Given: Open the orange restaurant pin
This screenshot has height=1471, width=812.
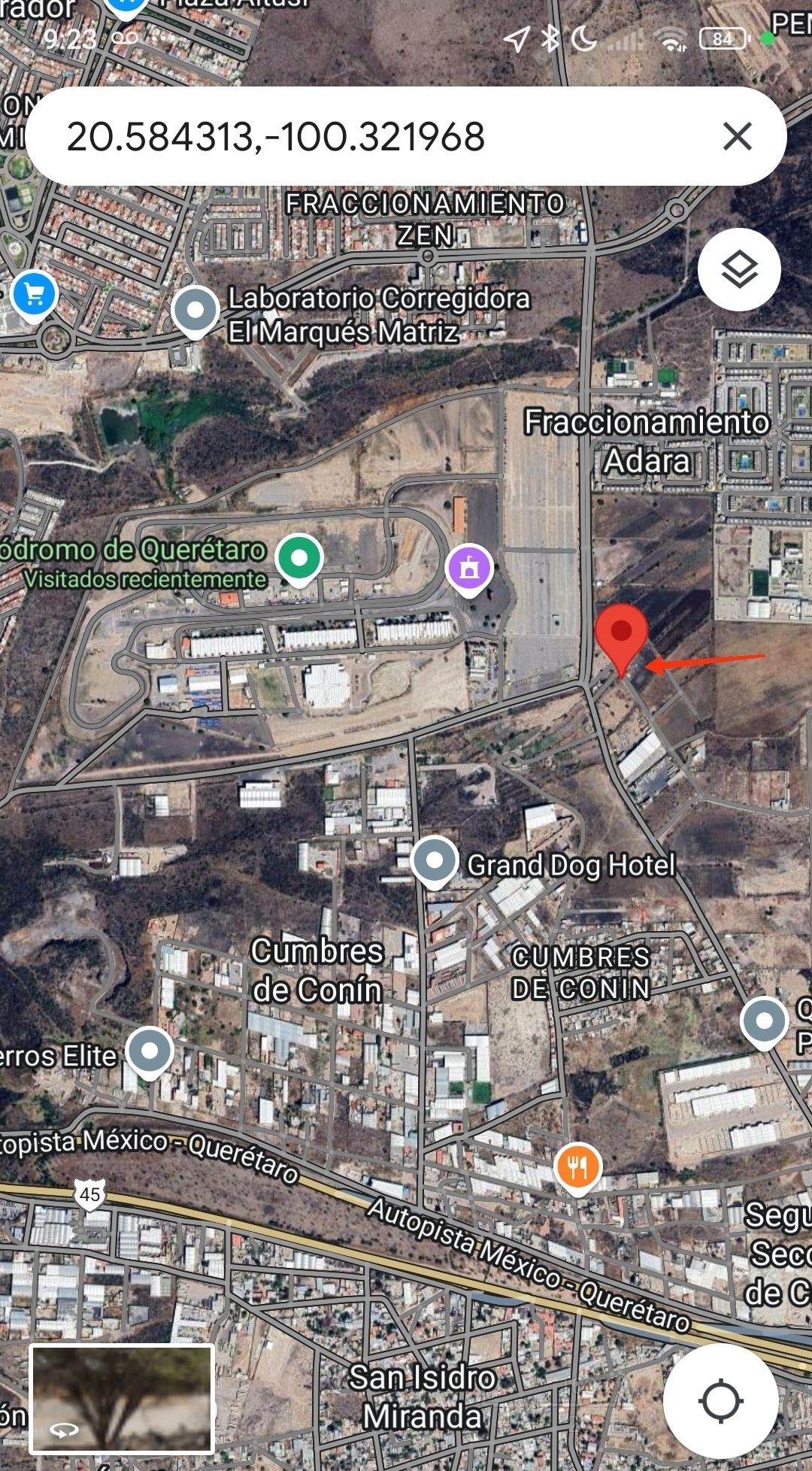Looking at the screenshot, I should tap(577, 1167).
